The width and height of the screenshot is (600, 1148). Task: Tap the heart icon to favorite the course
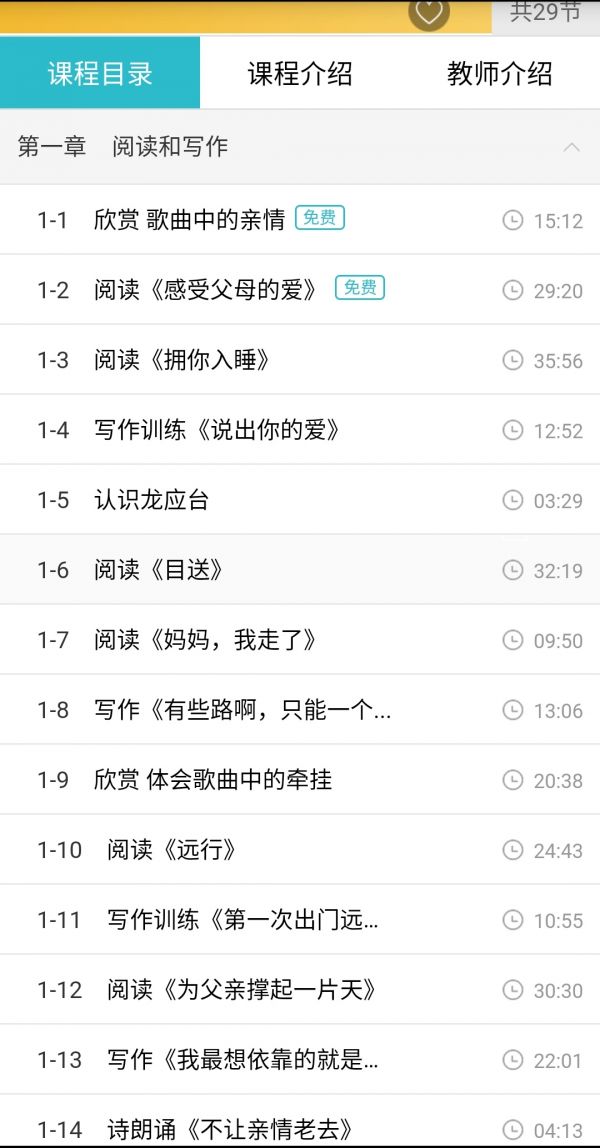pyautogui.click(x=429, y=12)
